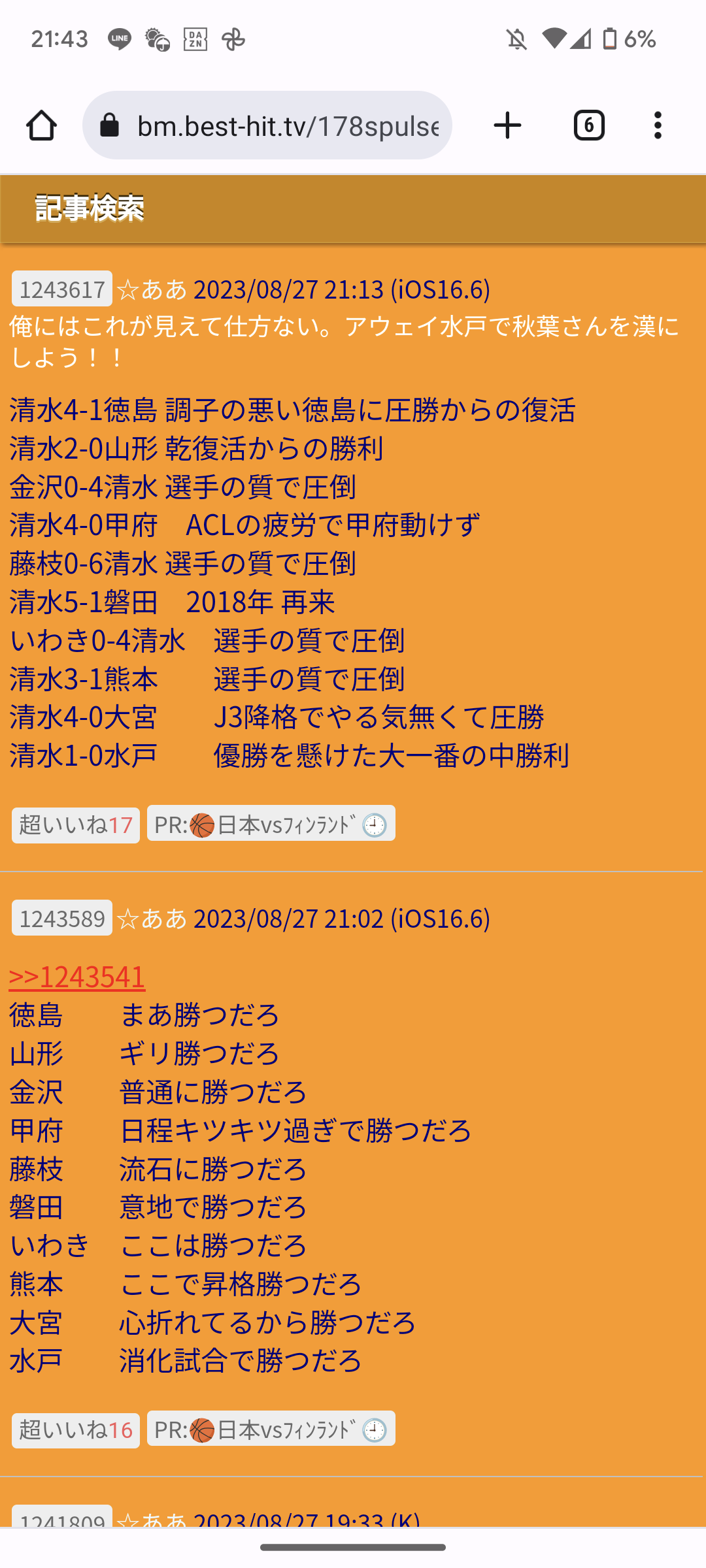This screenshot has height=1568, width=706.
Task: Open the browser home page
Action: tap(41, 125)
